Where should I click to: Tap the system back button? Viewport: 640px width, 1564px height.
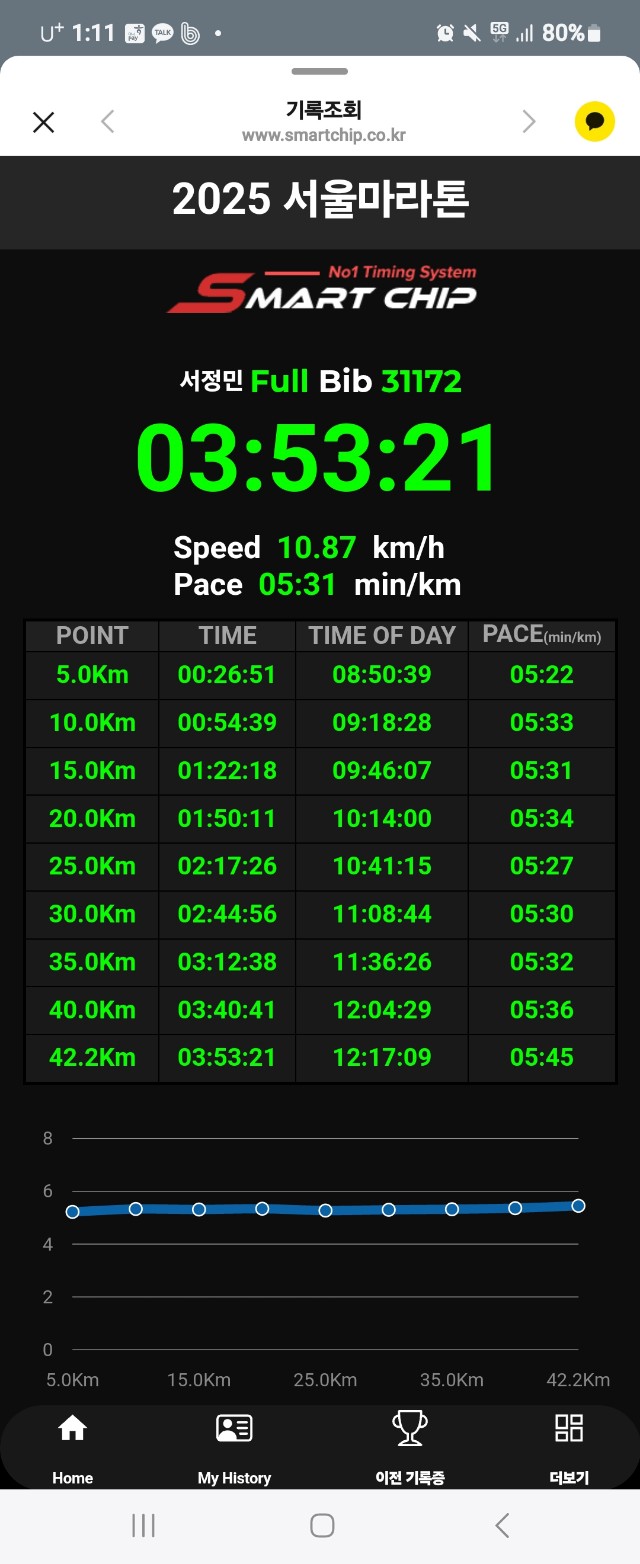(502, 1525)
